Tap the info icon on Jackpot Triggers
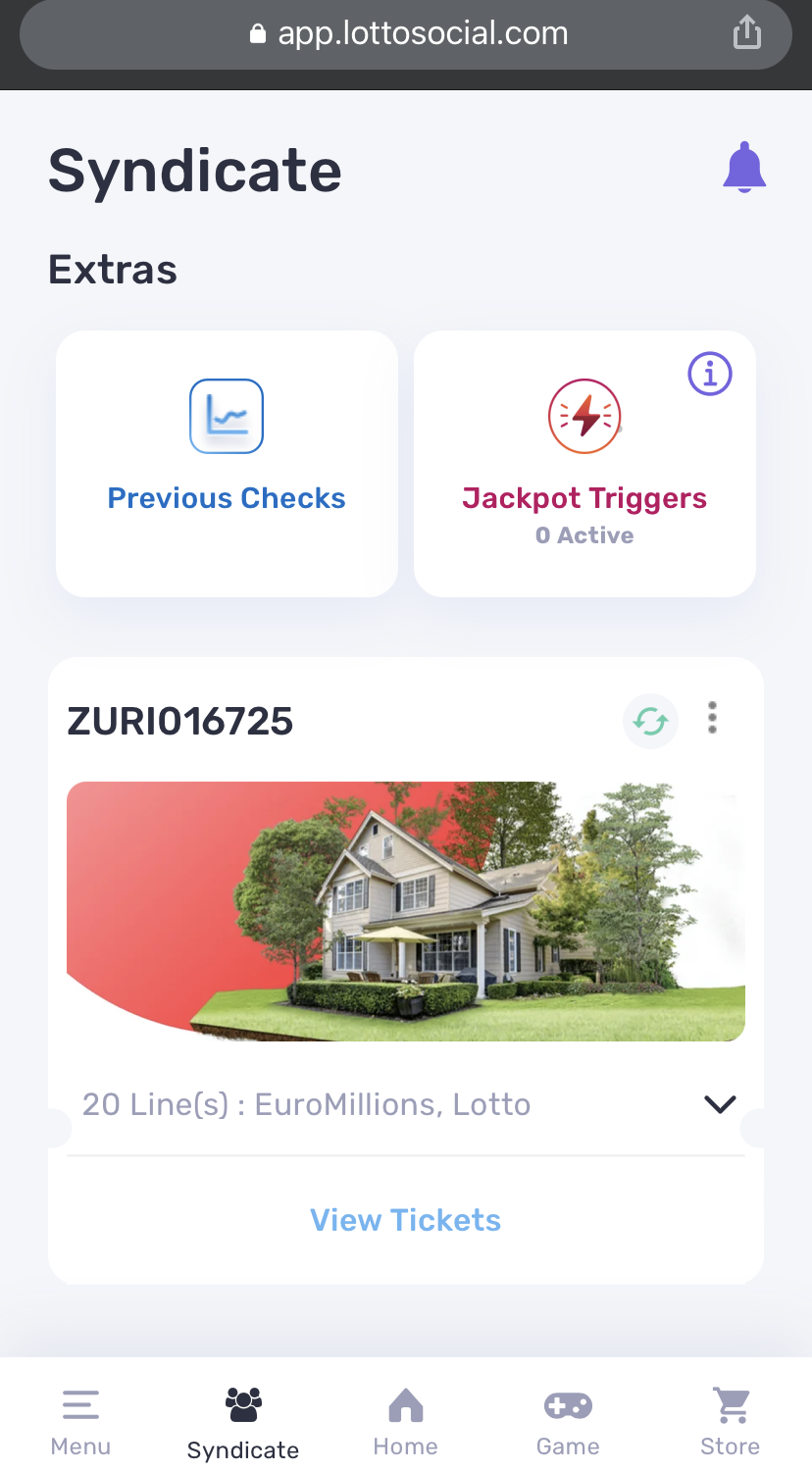This screenshot has height=1471, width=812. pos(710,374)
